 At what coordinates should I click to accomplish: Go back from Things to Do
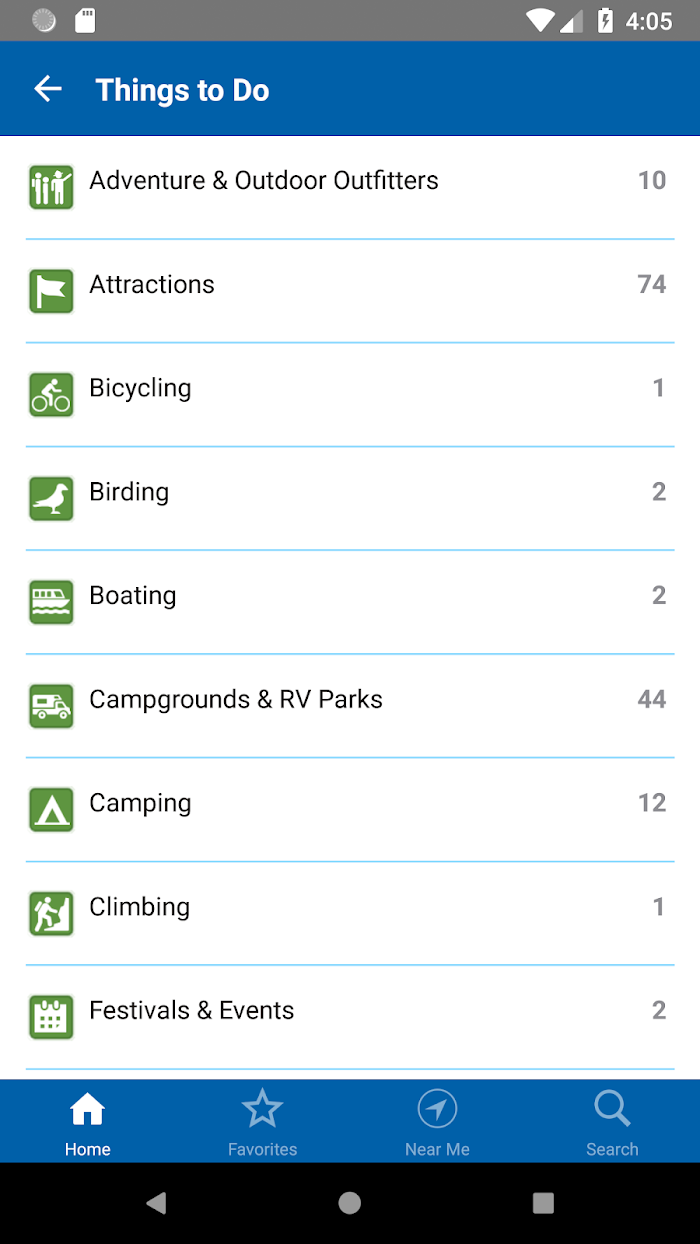[48, 90]
